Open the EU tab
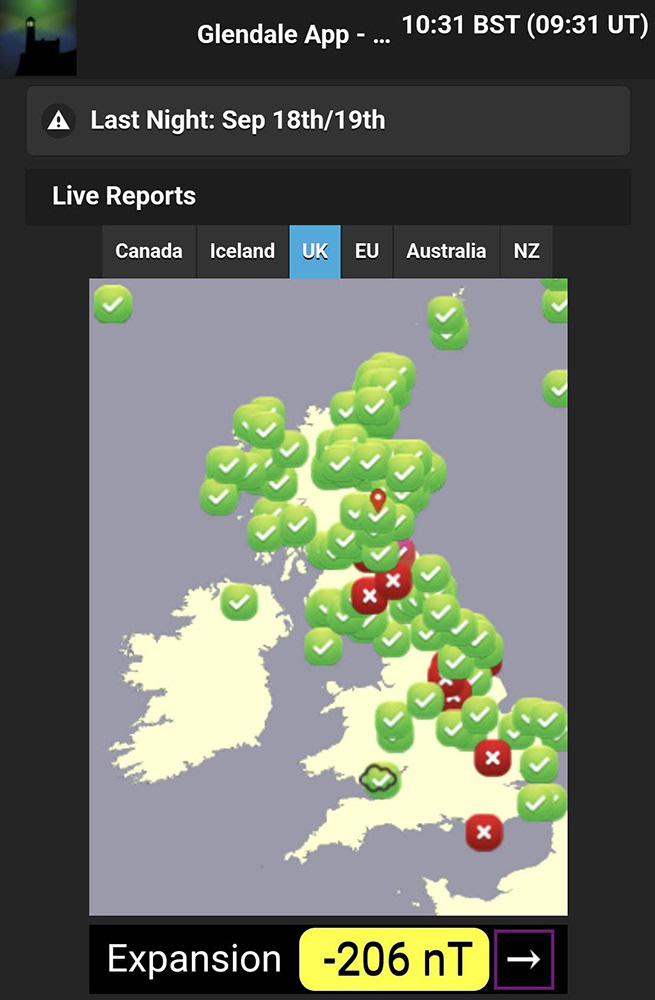655x1000 pixels. 367,251
